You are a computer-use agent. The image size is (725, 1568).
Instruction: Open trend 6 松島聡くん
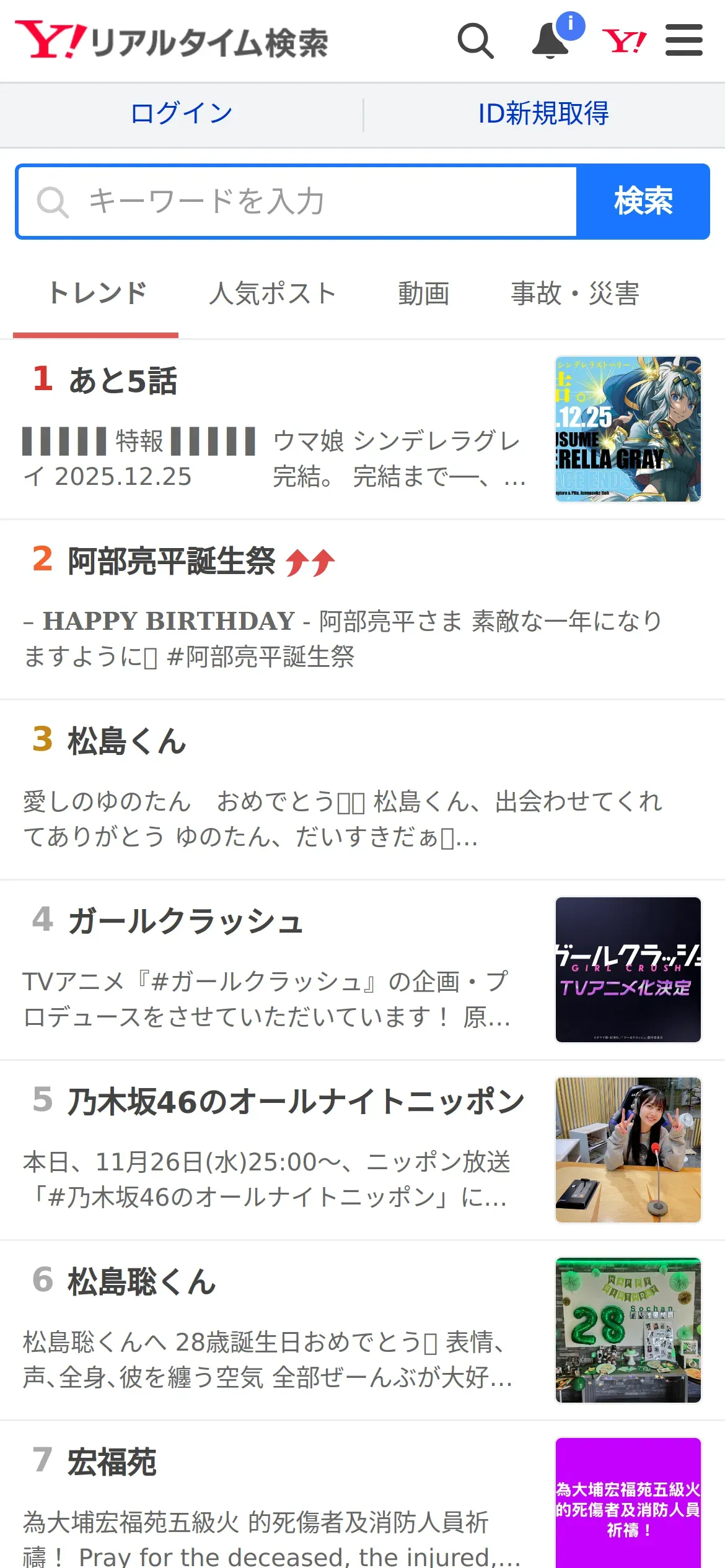pos(362,1331)
